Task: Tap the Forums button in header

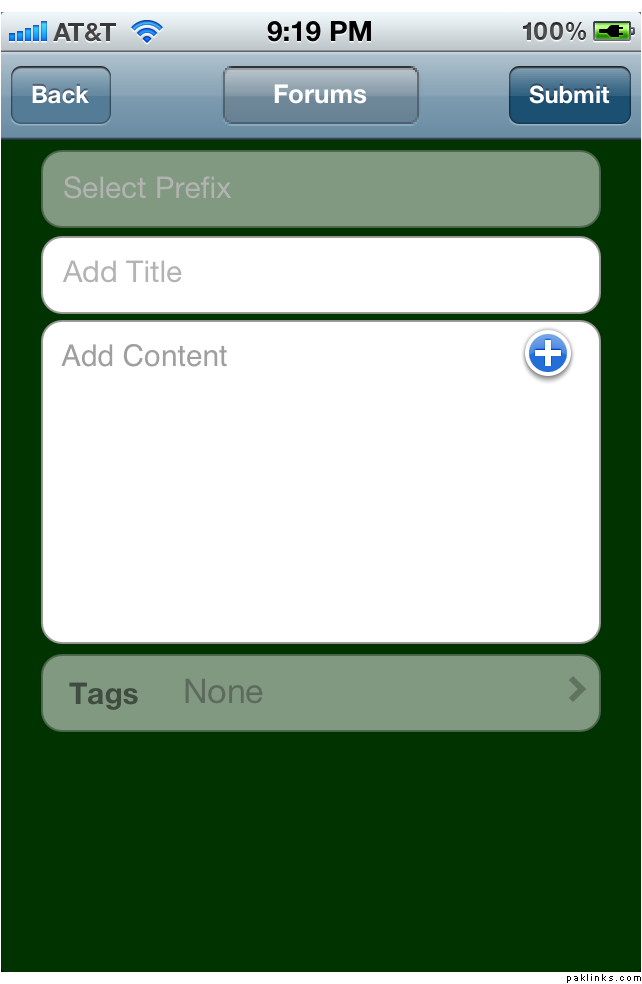Action: 320,95
